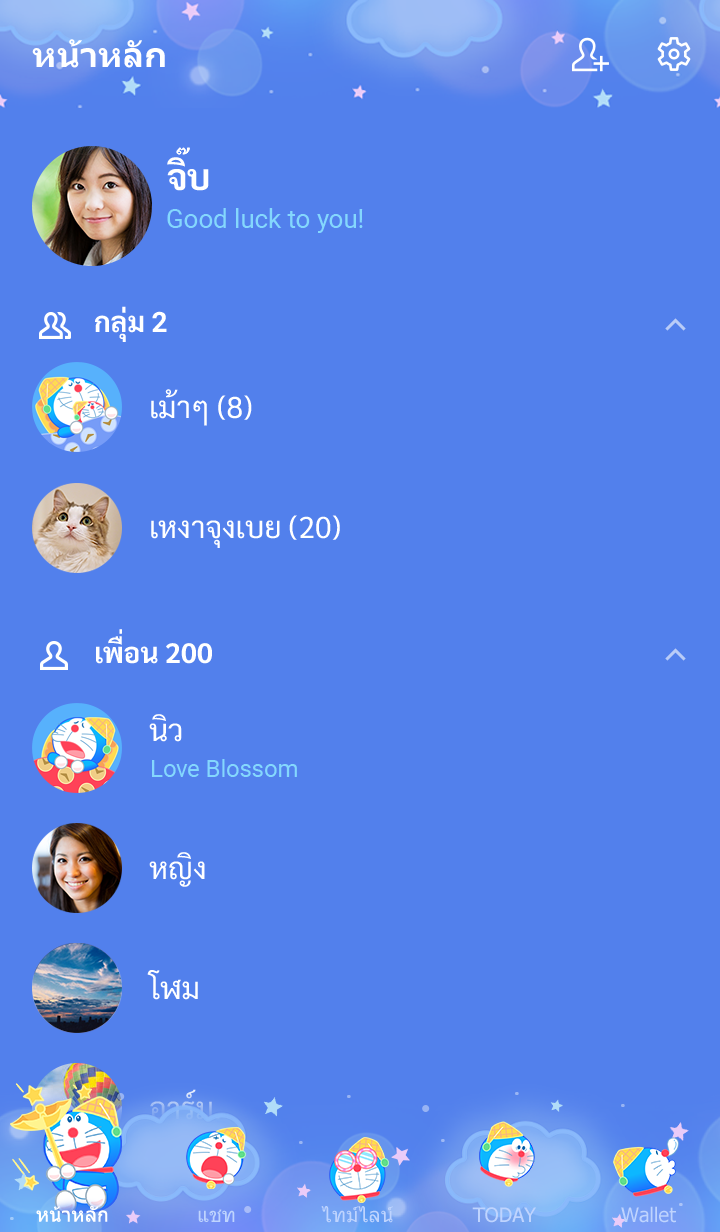The image size is (720, 1232).
Task: Collapse the กลุ่ม 2 groups section
Action: (675, 324)
